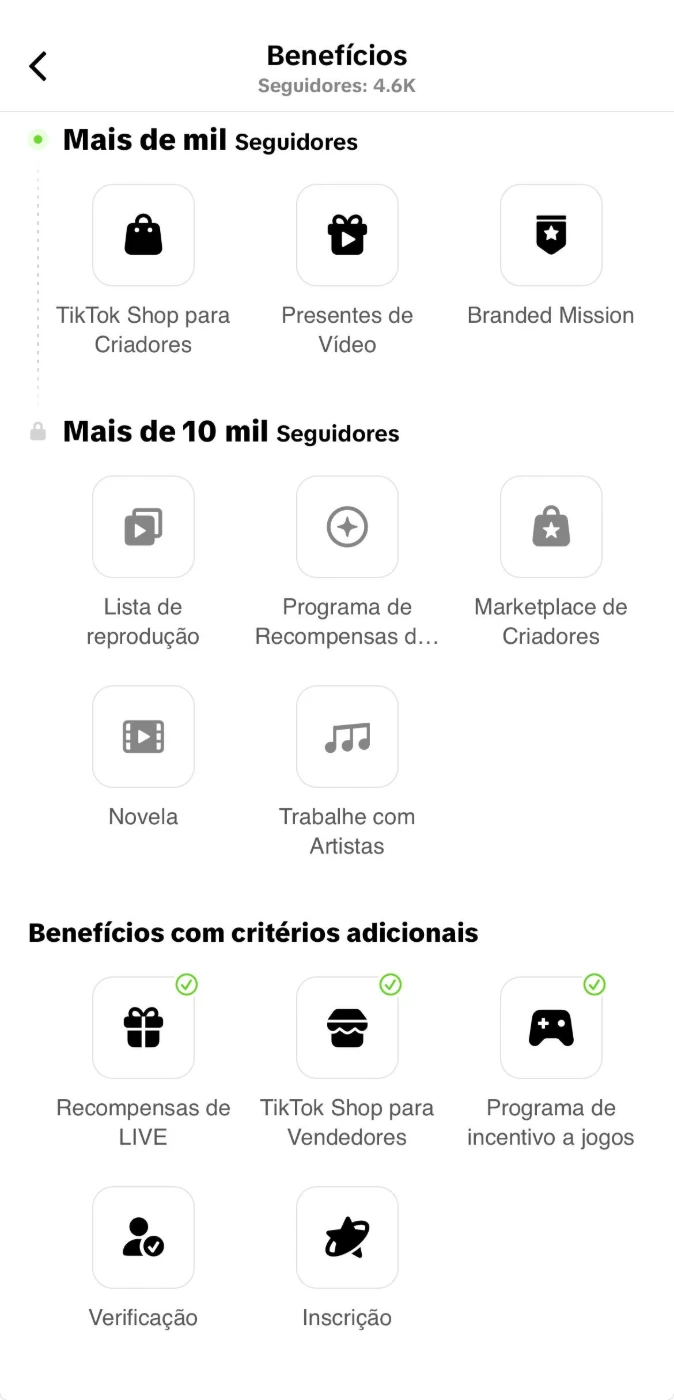
Task: Open TikTok Shop para Criadores
Action: [143, 235]
